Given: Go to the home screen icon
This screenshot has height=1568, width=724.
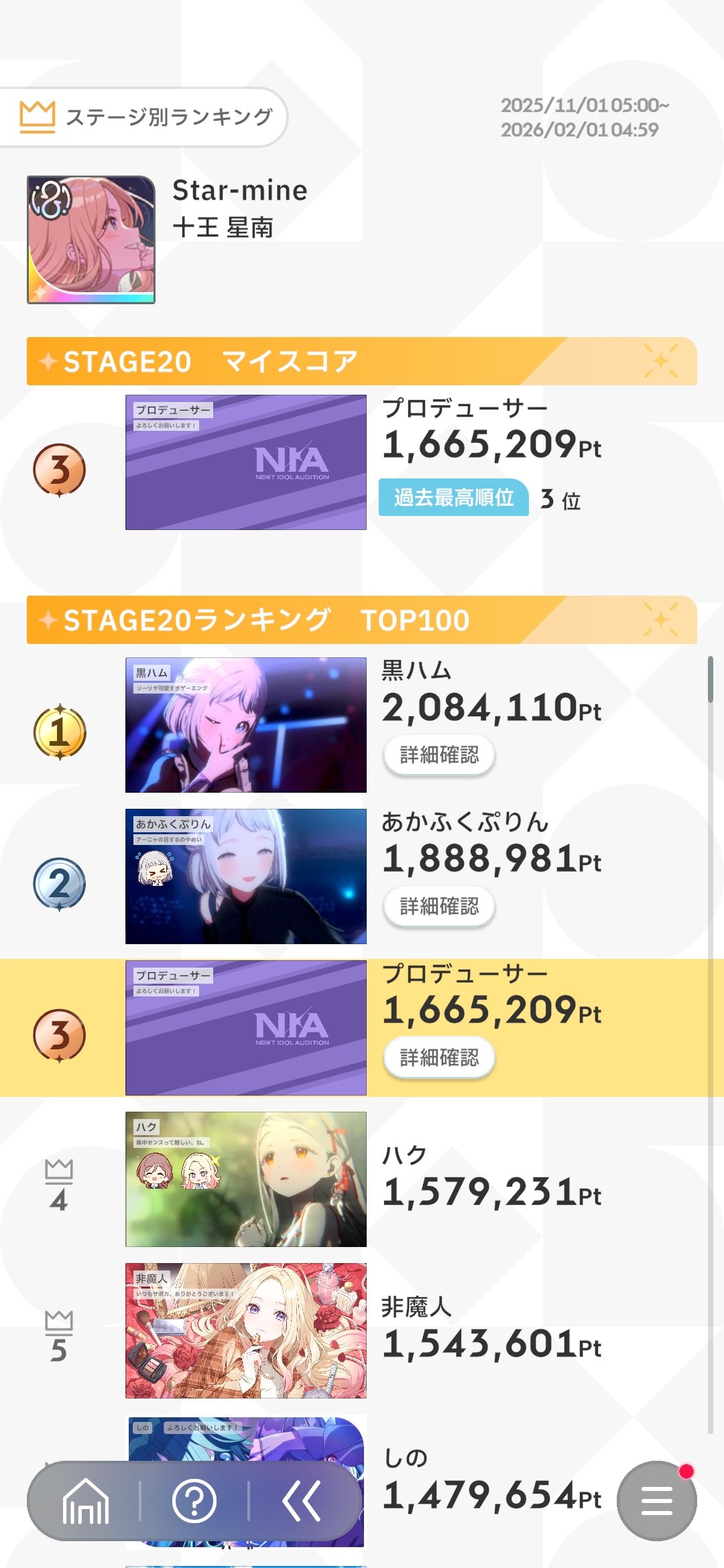Looking at the screenshot, I should pyautogui.click(x=85, y=1501).
